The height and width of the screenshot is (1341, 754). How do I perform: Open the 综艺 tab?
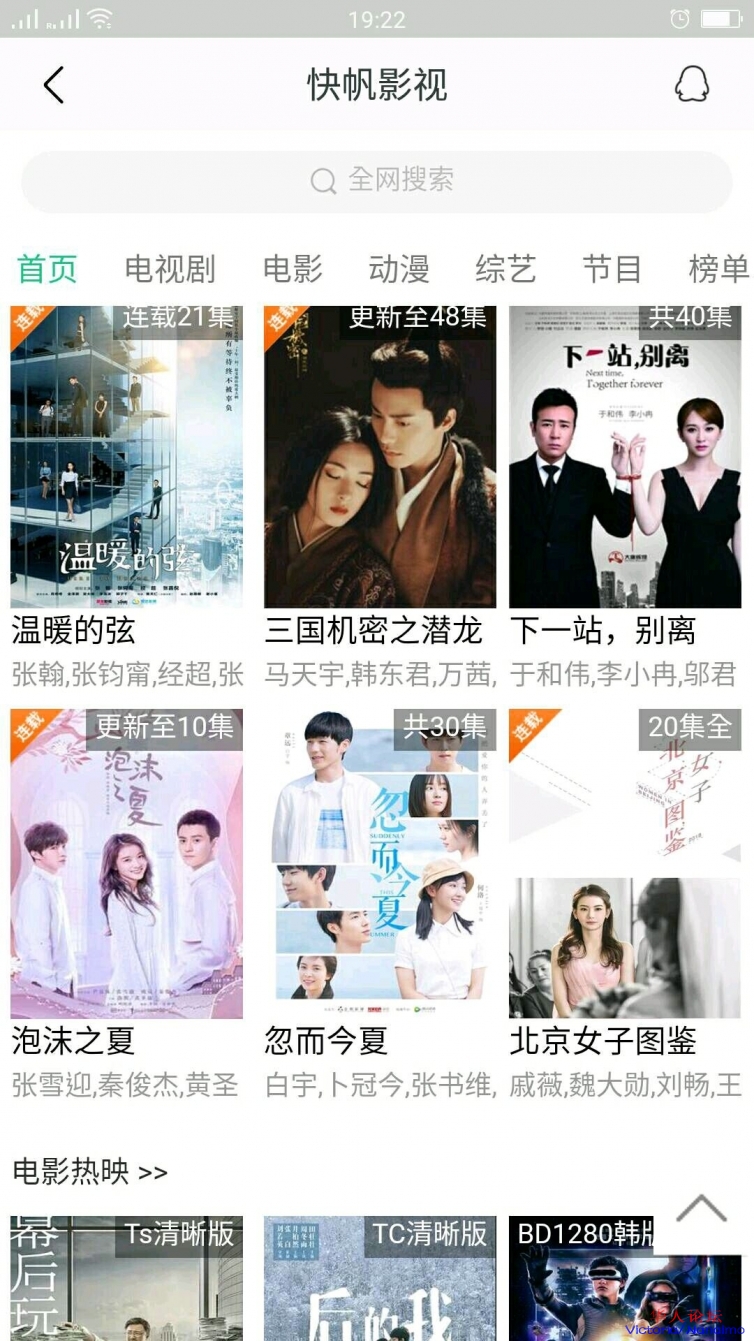[505, 268]
